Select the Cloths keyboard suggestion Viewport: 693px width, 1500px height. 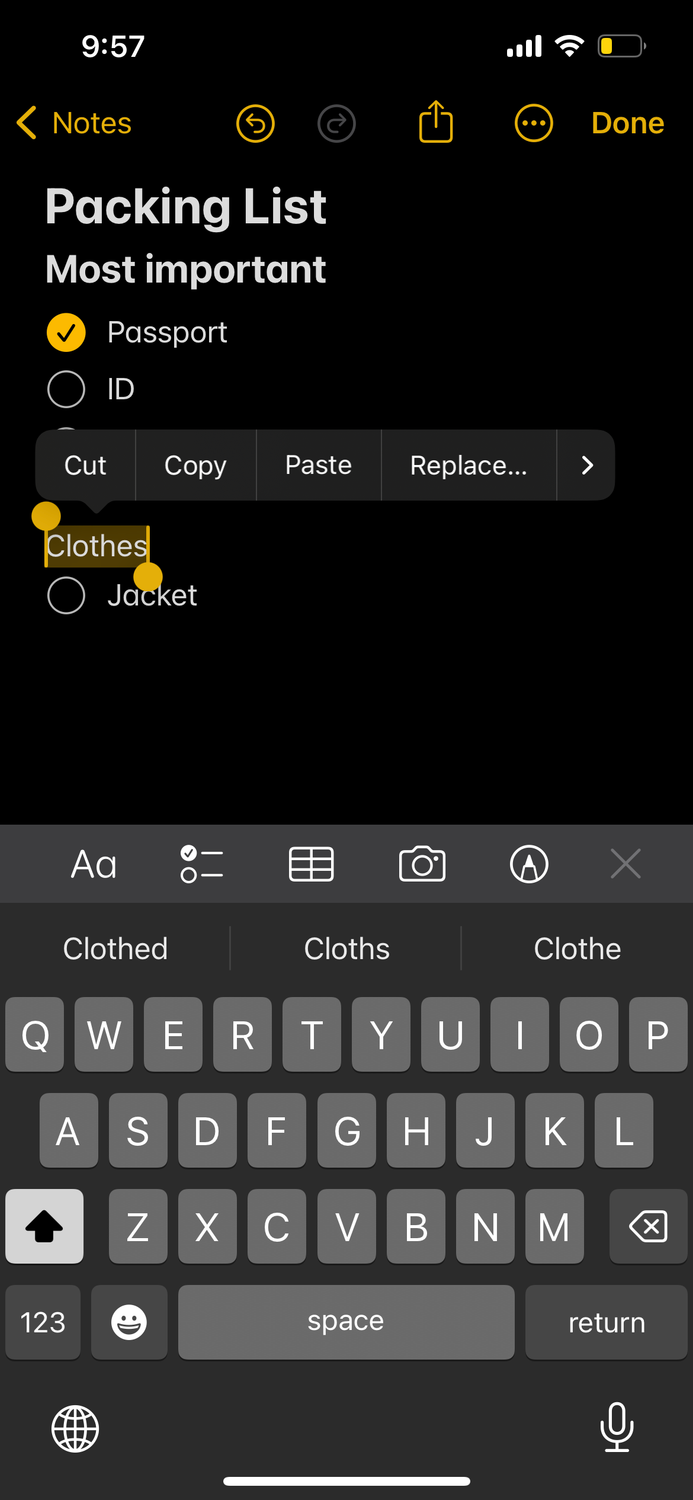click(346, 948)
